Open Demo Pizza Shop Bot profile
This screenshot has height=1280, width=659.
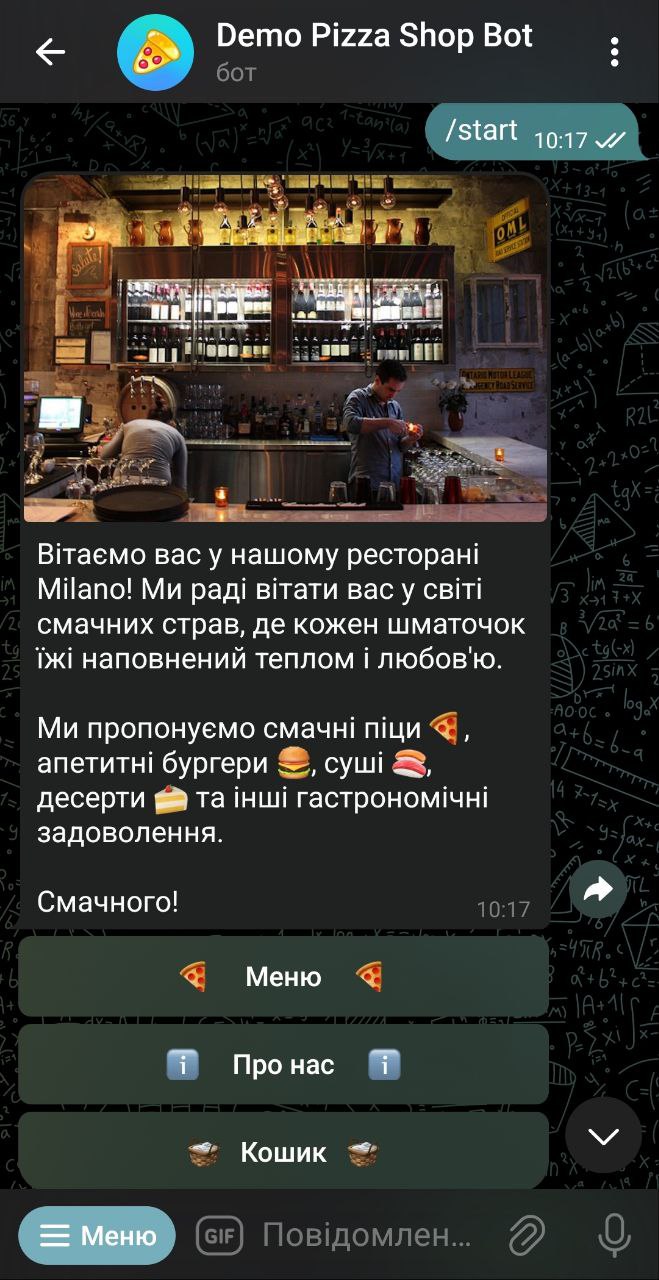tap(374, 52)
